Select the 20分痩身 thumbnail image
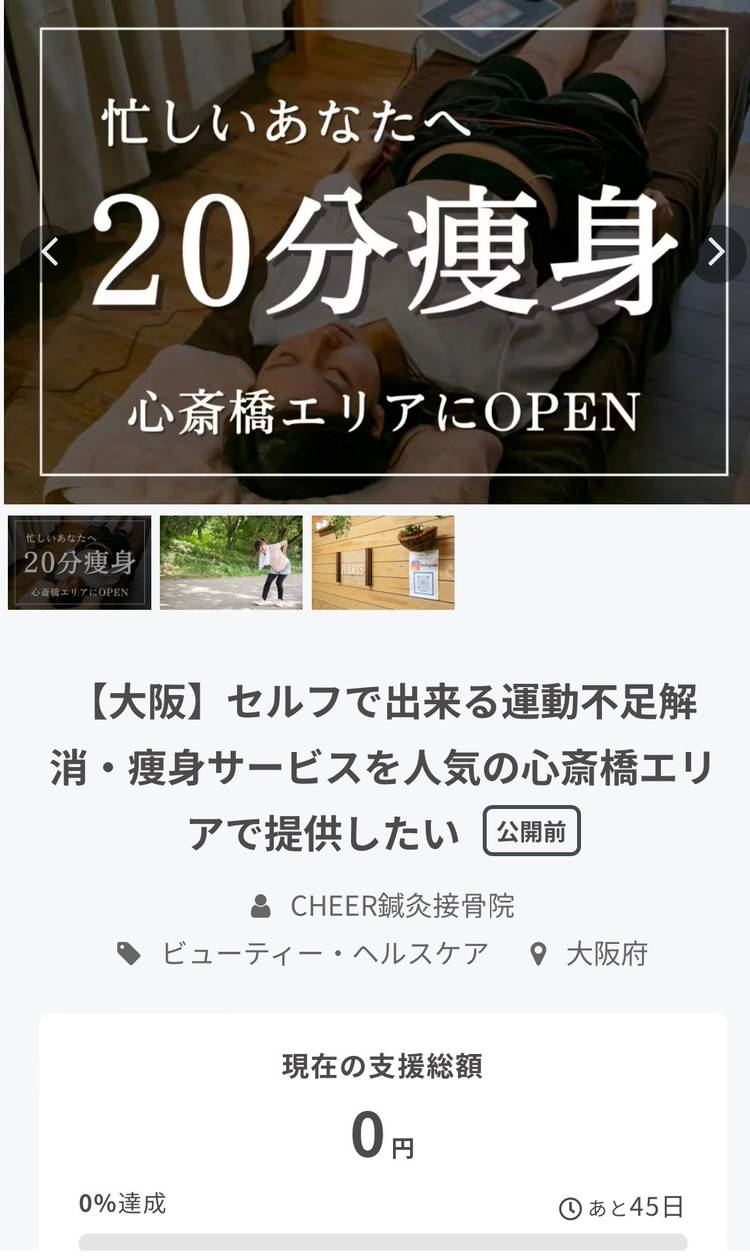750x1259 pixels. pyautogui.click(x=80, y=562)
